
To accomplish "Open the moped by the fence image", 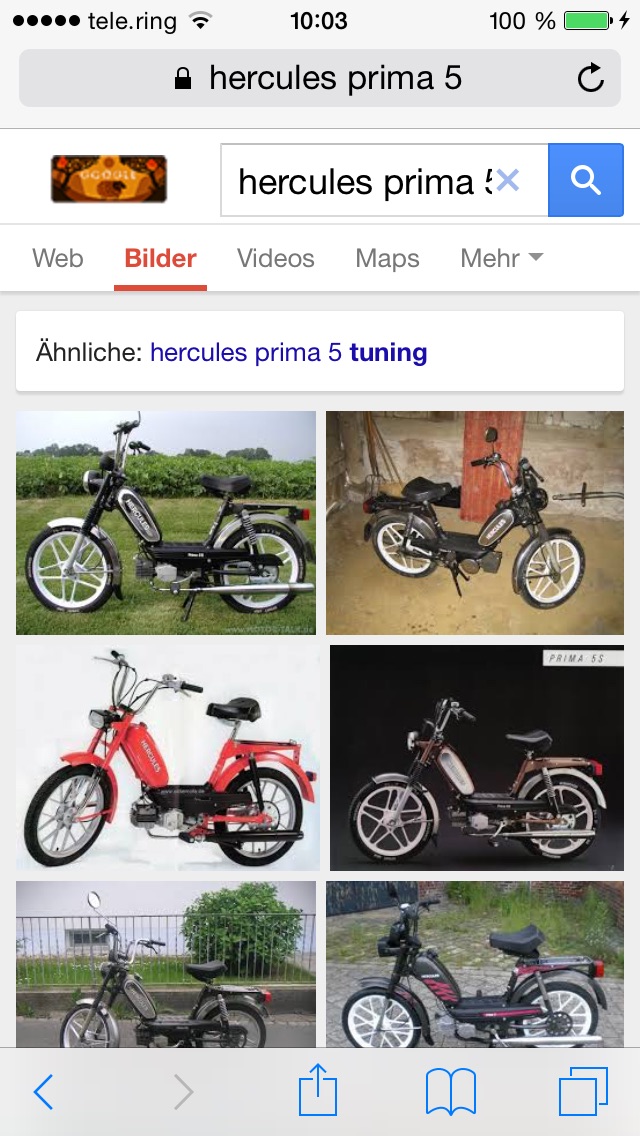I will [x=166, y=963].
